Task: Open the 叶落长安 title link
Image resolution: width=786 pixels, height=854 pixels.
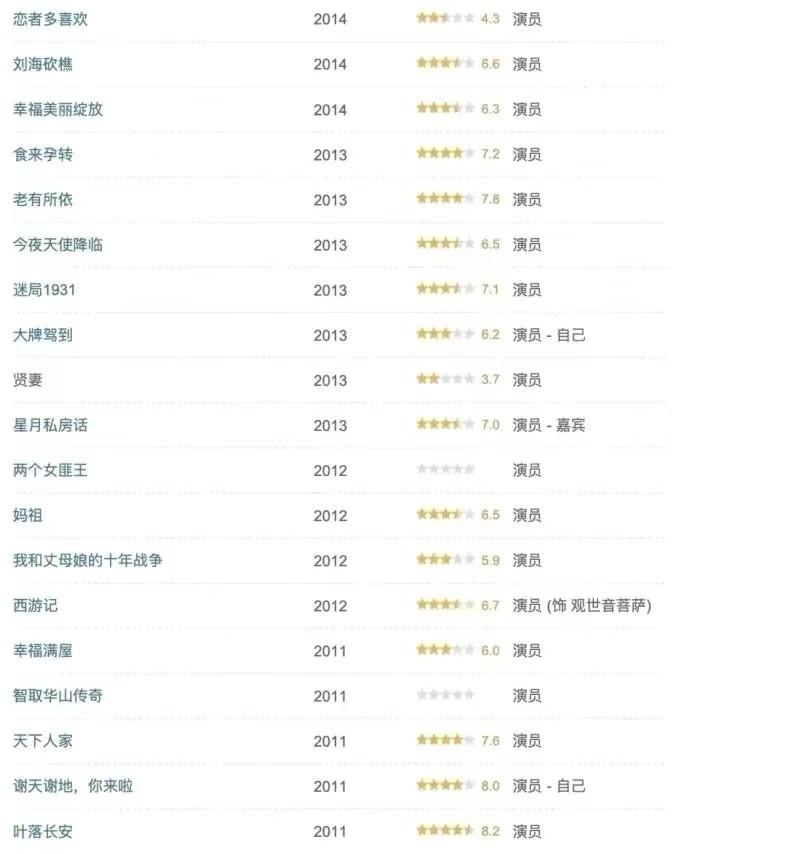Action: [x=42, y=831]
